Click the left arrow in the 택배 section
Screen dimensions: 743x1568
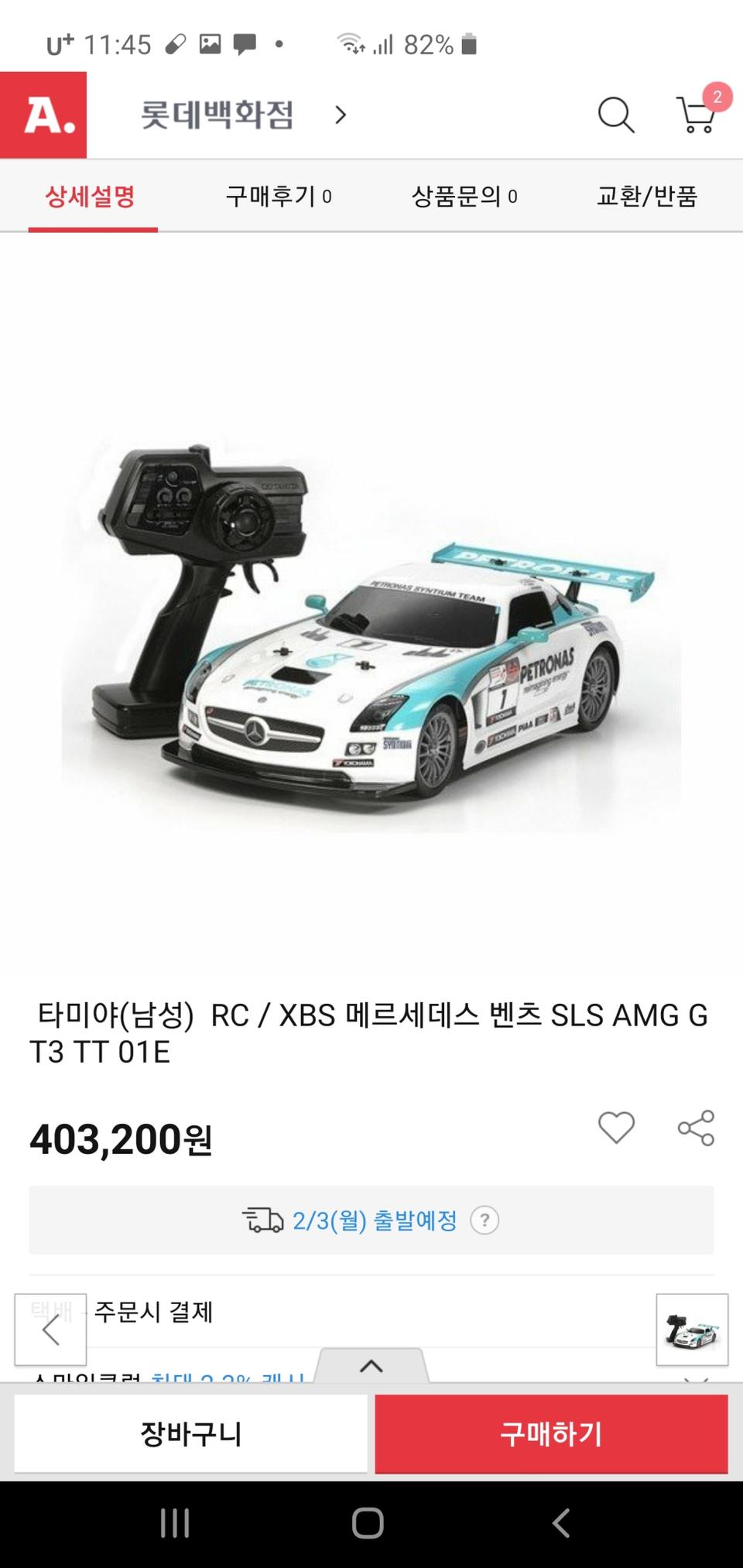pyautogui.click(x=50, y=1331)
